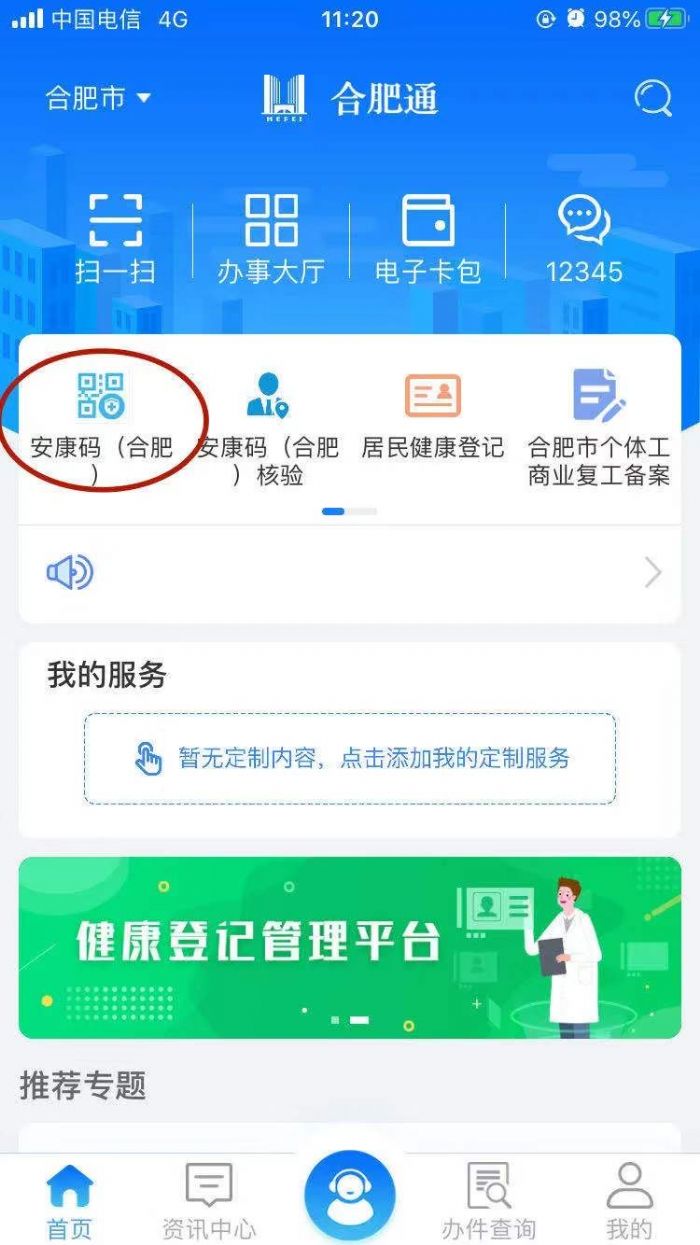
Task: Open the 12345 hotline
Action: 584,238
